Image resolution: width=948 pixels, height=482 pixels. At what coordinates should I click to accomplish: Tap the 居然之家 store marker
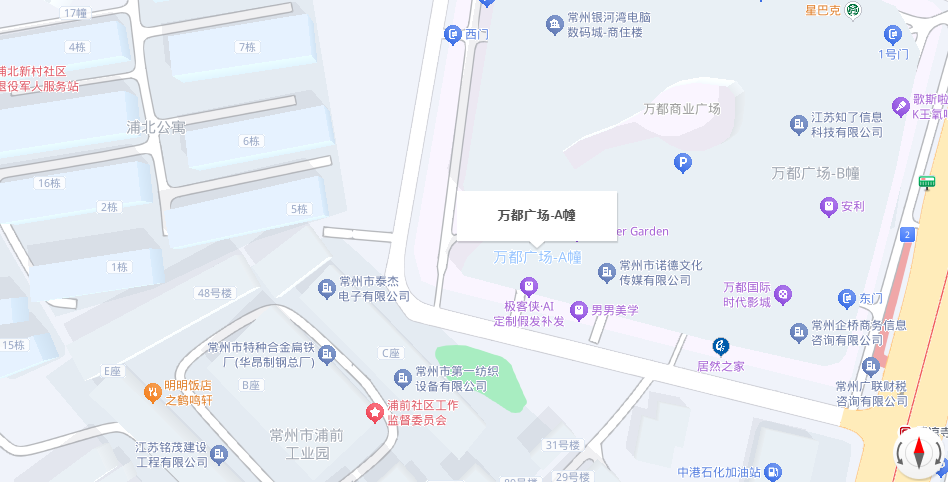click(721, 346)
